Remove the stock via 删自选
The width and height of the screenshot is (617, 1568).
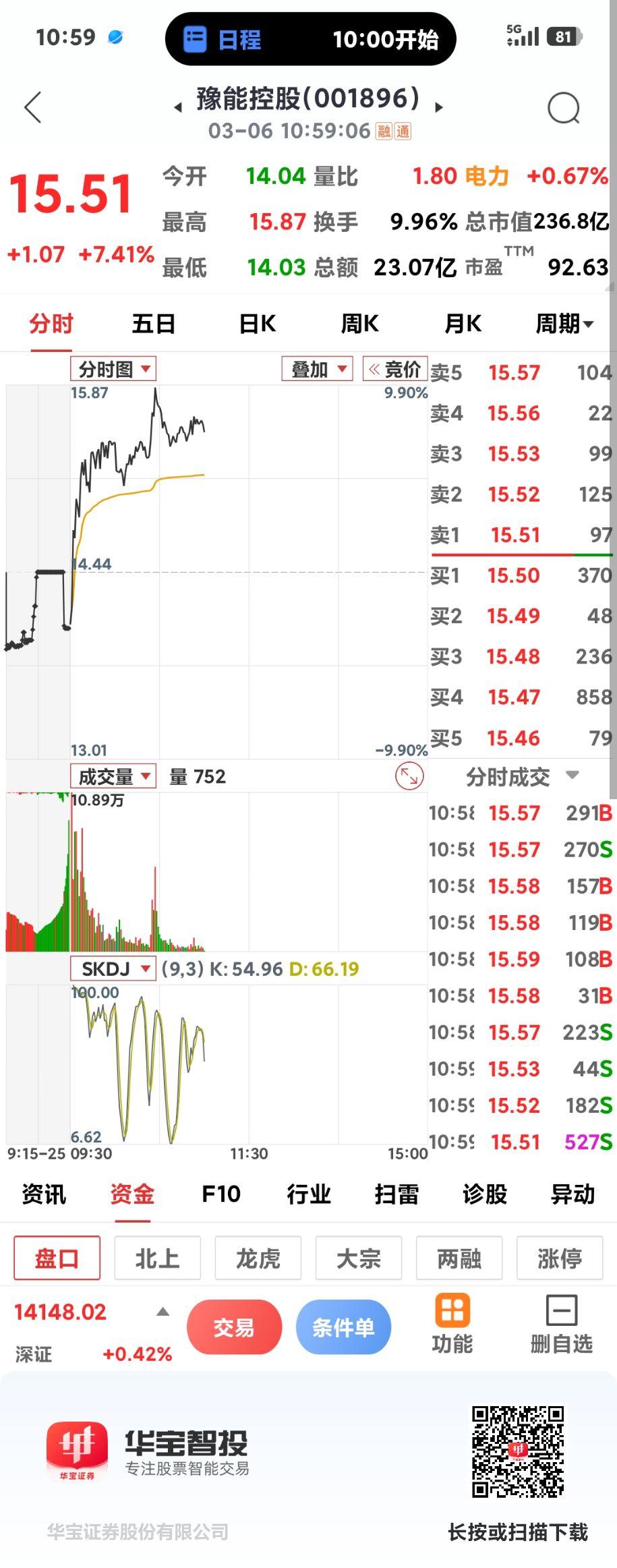pos(561,1325)
